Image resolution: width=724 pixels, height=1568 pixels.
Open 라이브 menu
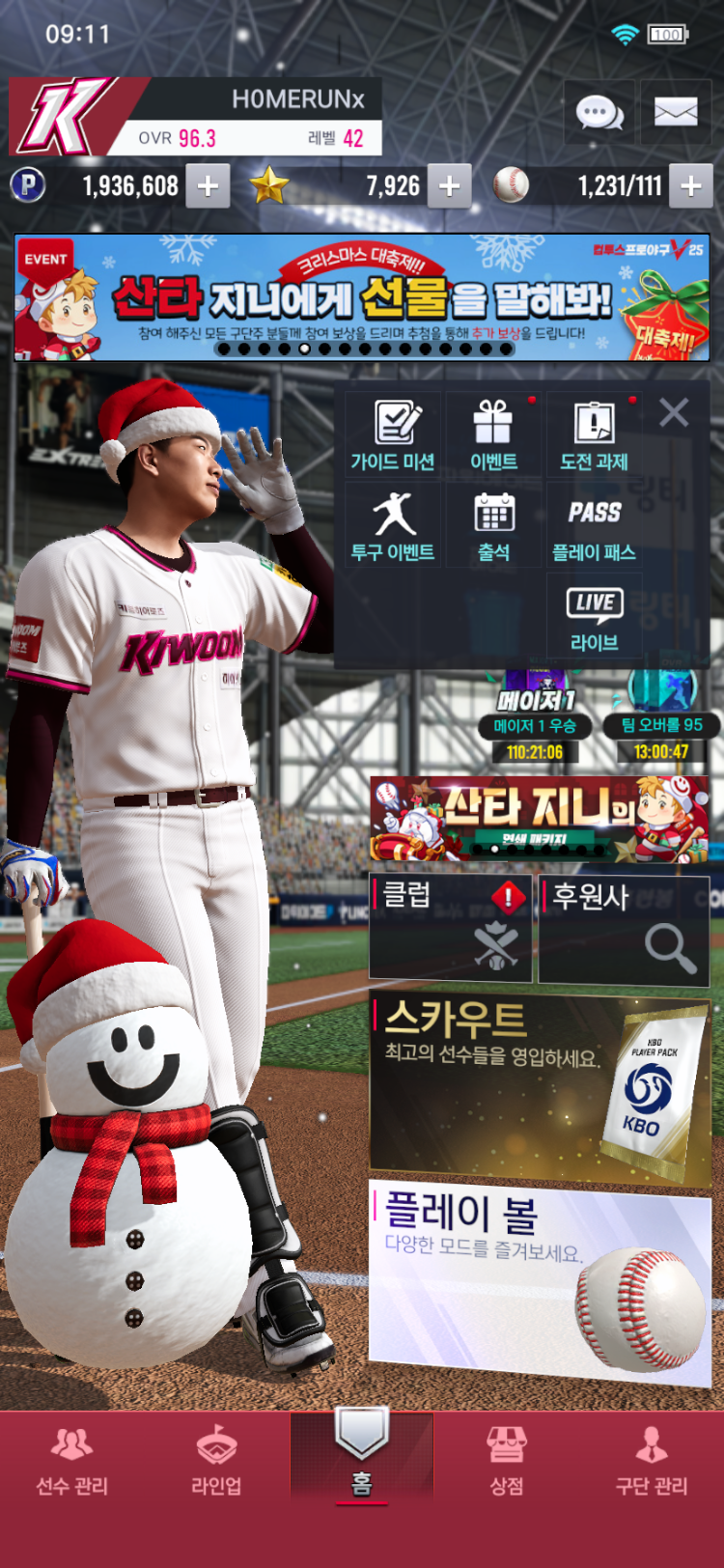click(x=594, y=618)
